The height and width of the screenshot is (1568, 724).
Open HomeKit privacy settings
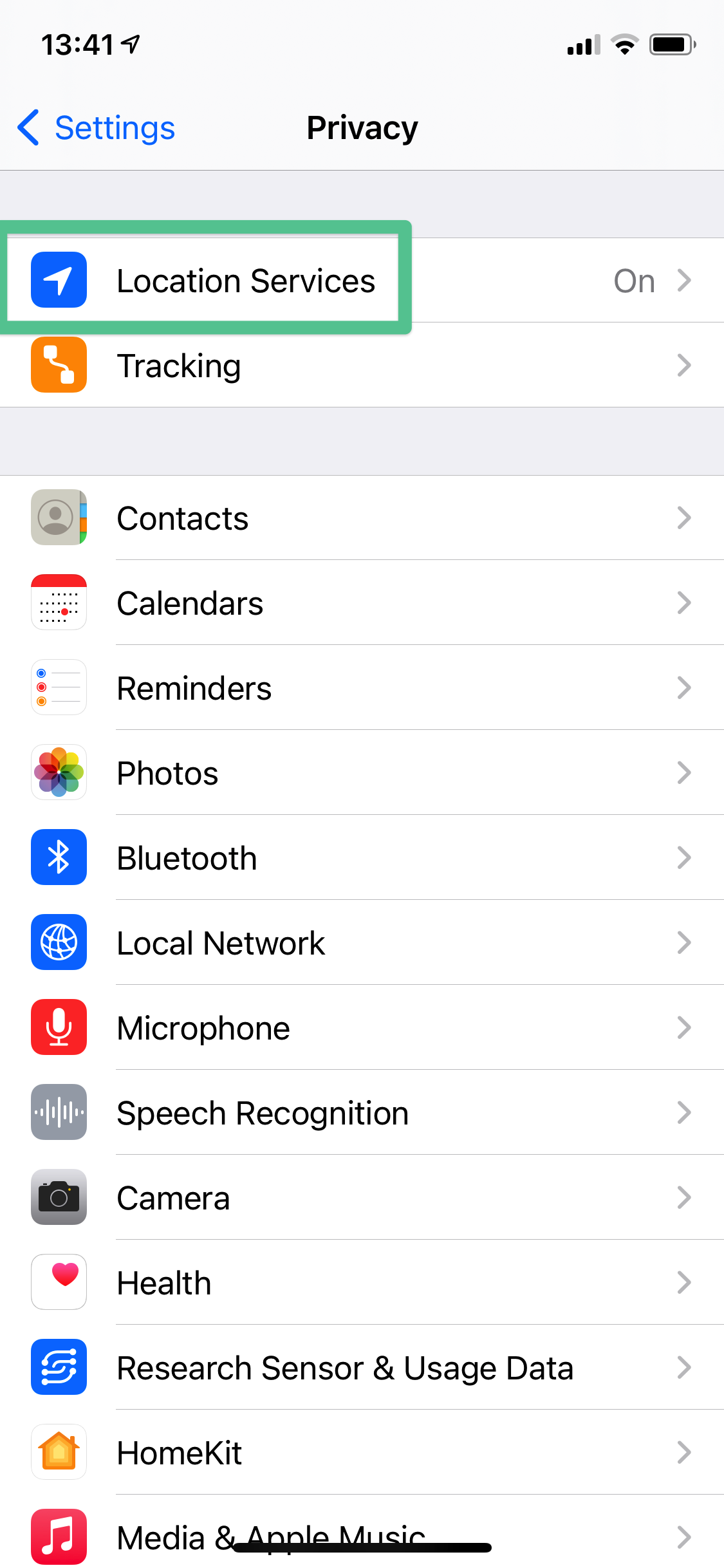click(362, 1452)
